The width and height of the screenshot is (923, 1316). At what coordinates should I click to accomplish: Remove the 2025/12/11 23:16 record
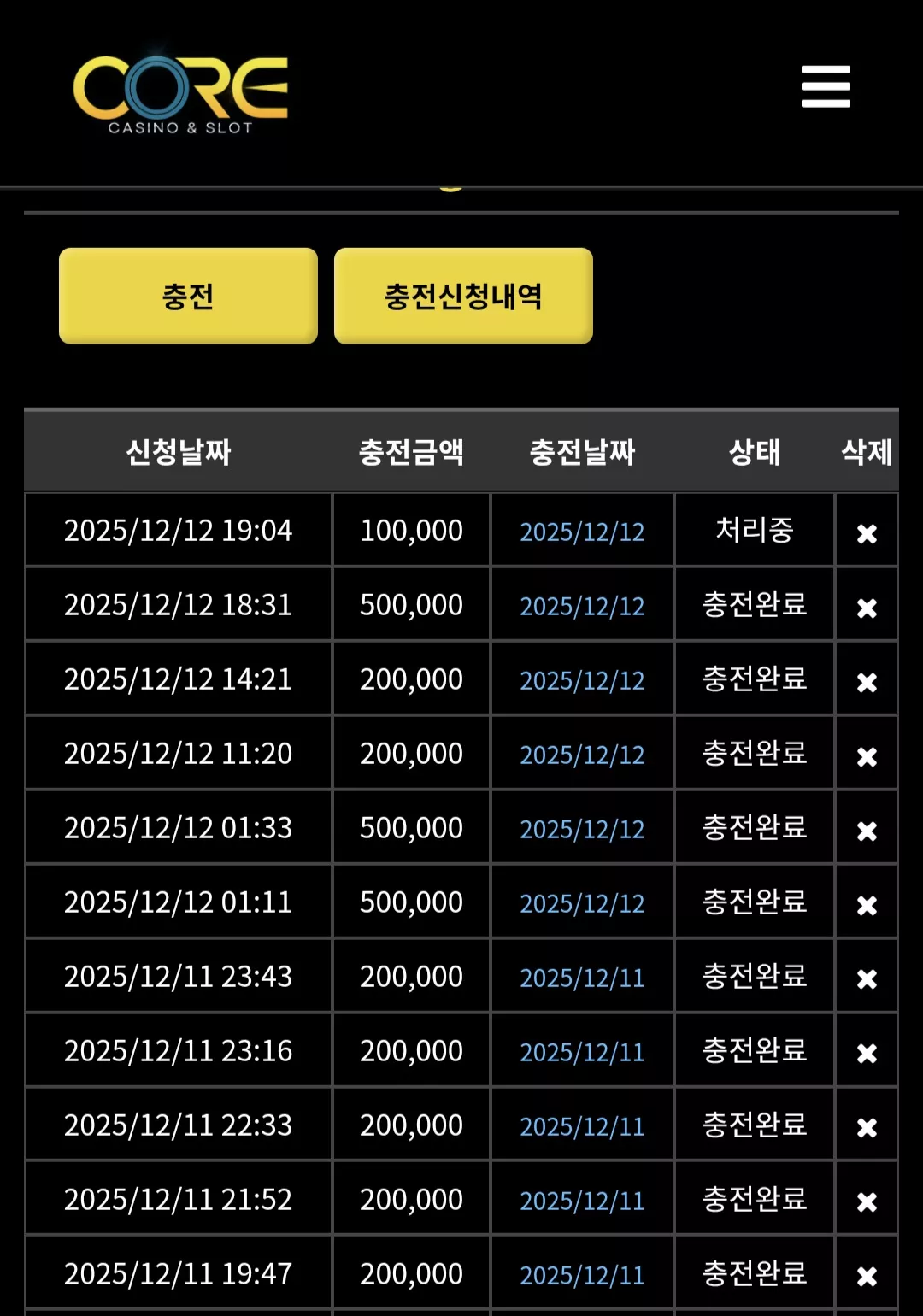867,1054
